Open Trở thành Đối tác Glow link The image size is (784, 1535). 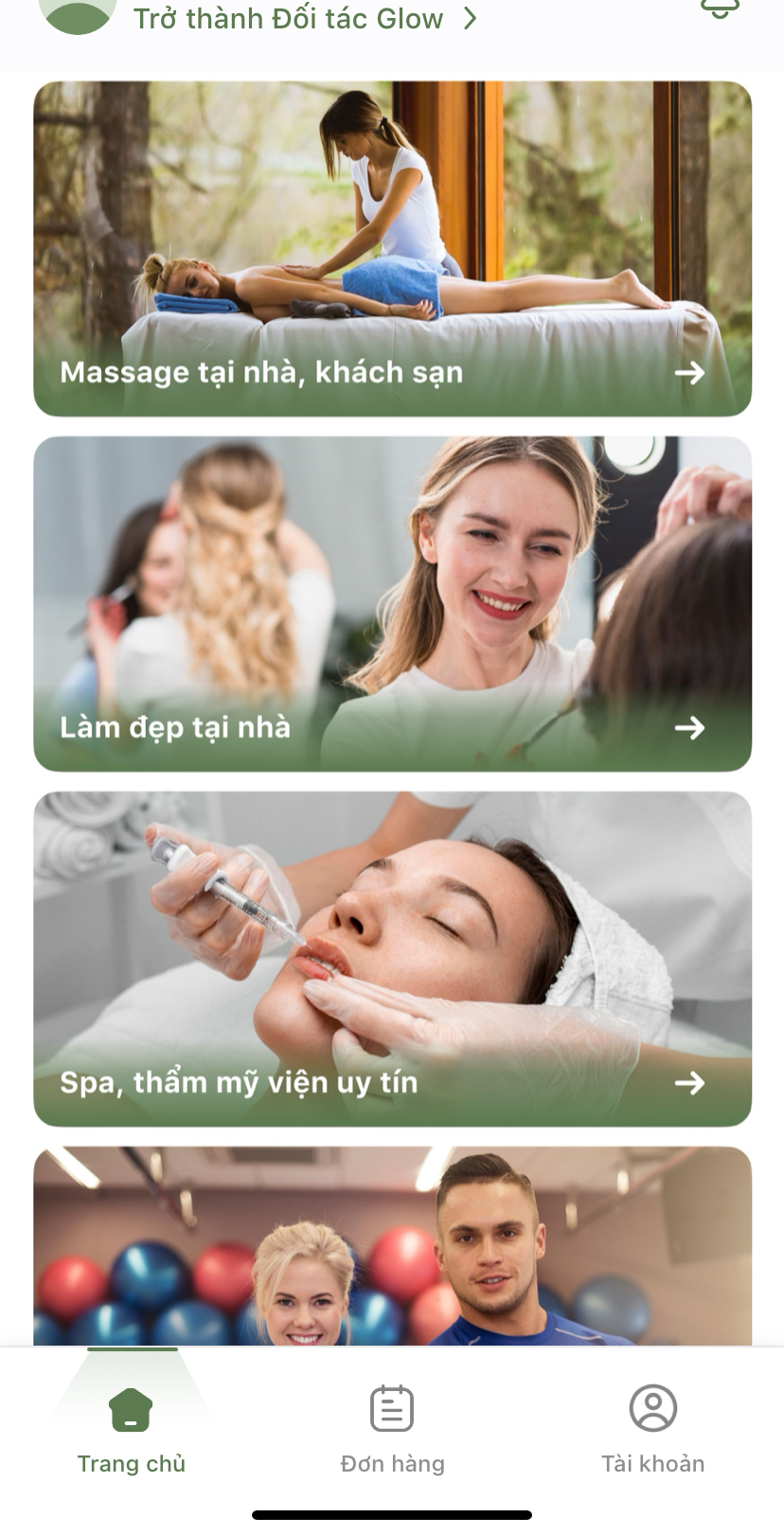click(303, 18)
